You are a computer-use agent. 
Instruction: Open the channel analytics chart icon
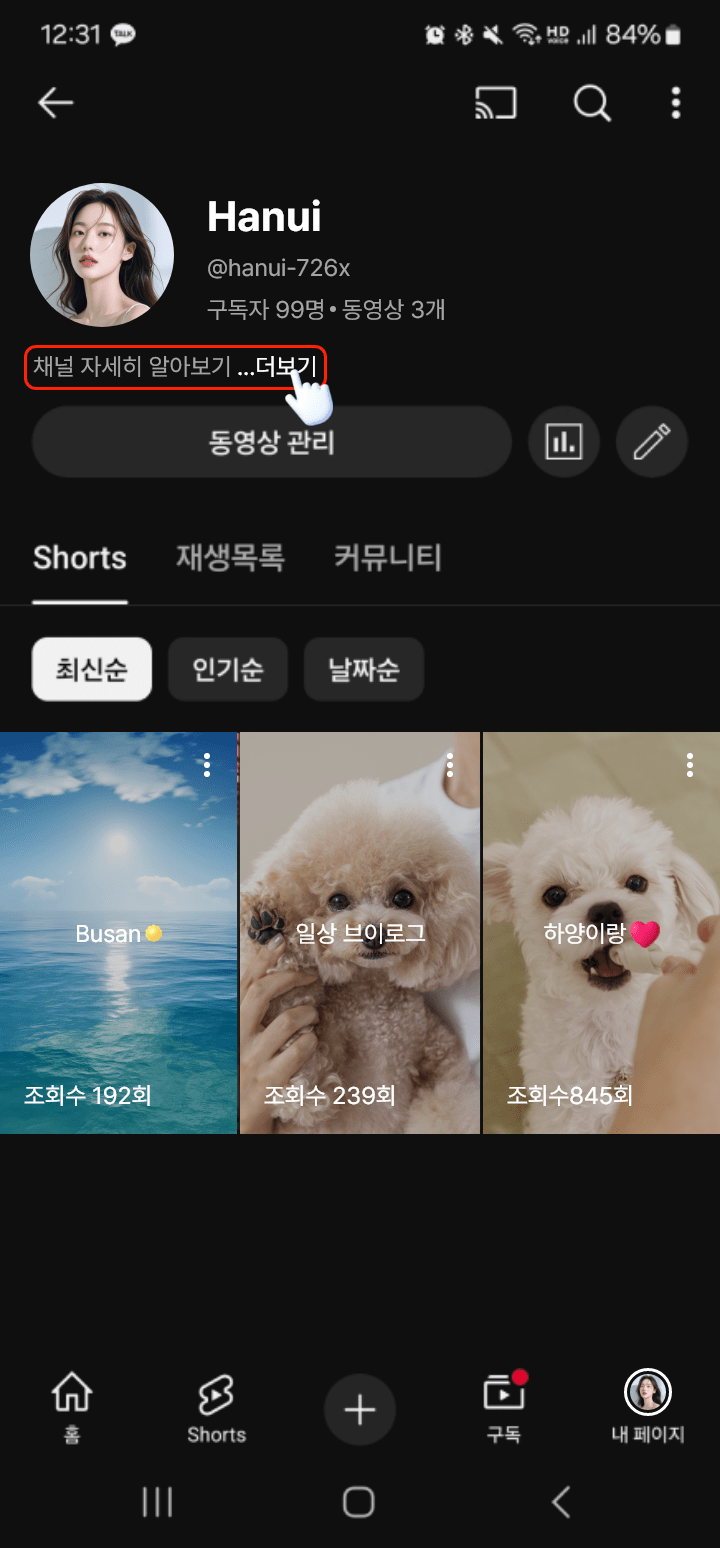click(x=563, y=442)
